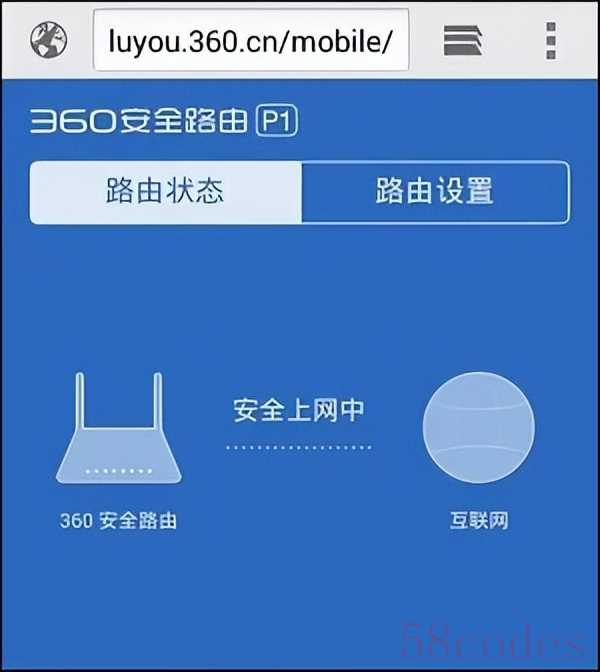
Task: Tap the URL address bar
Action: coord(250,41)
